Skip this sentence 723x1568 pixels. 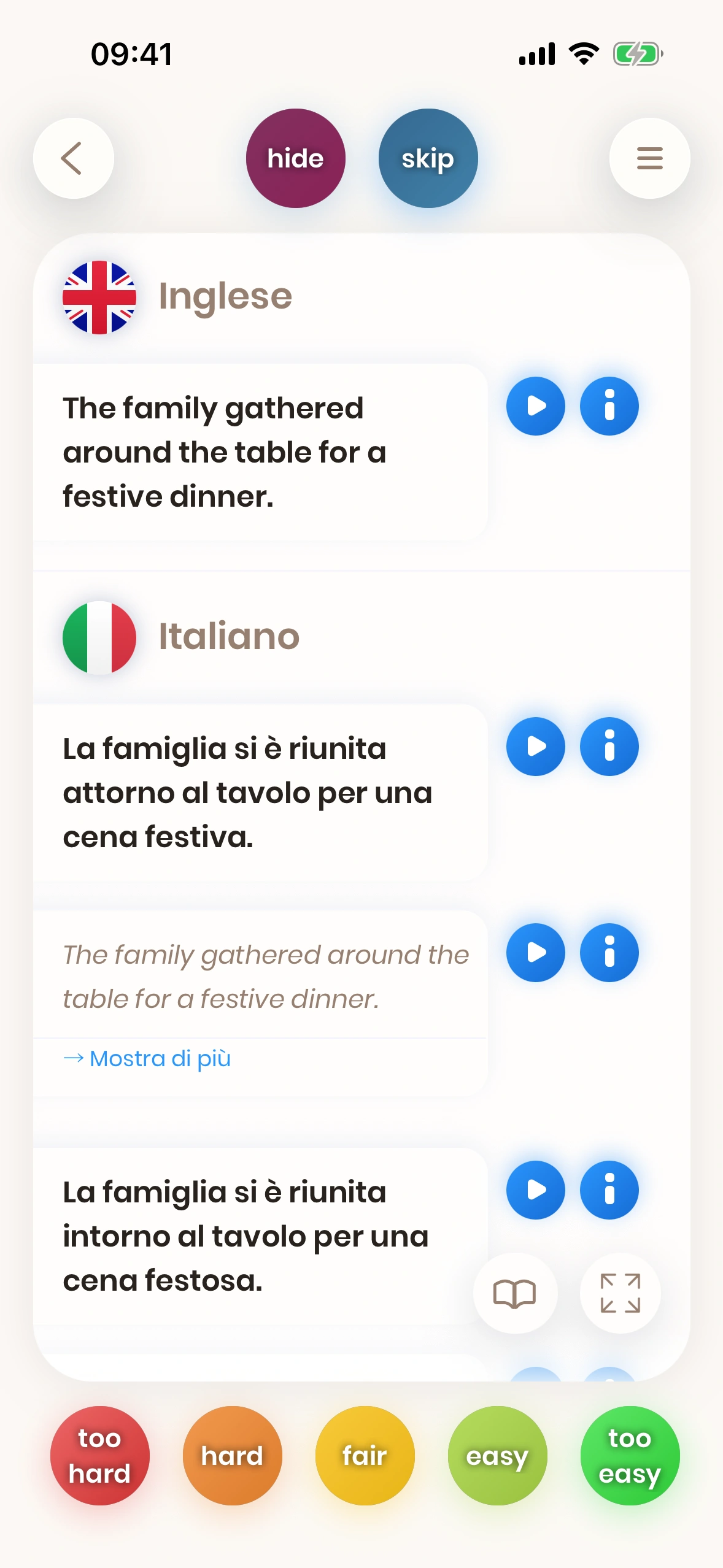(428, 158)
